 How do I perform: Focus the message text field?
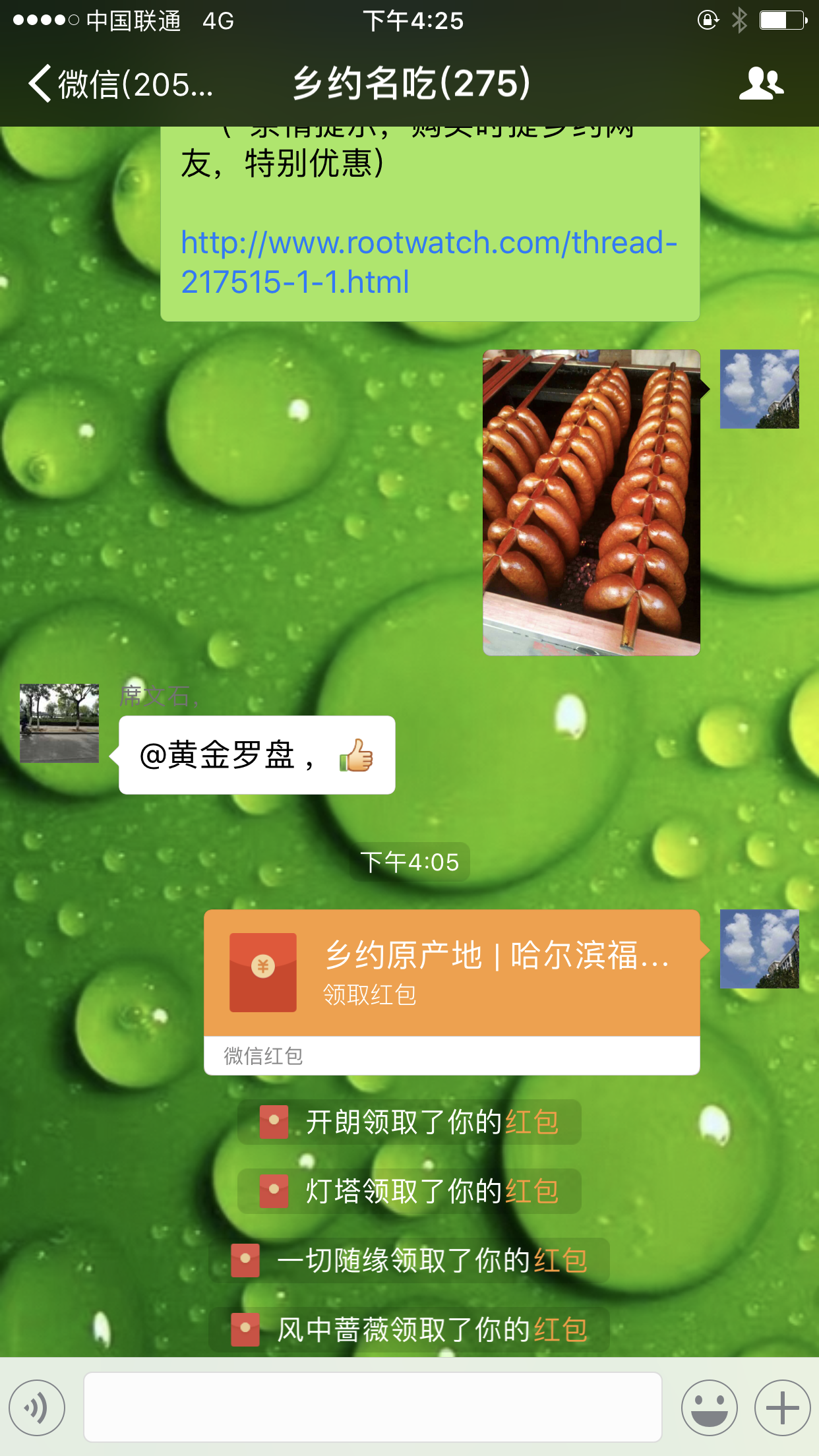coord(373,1407)
